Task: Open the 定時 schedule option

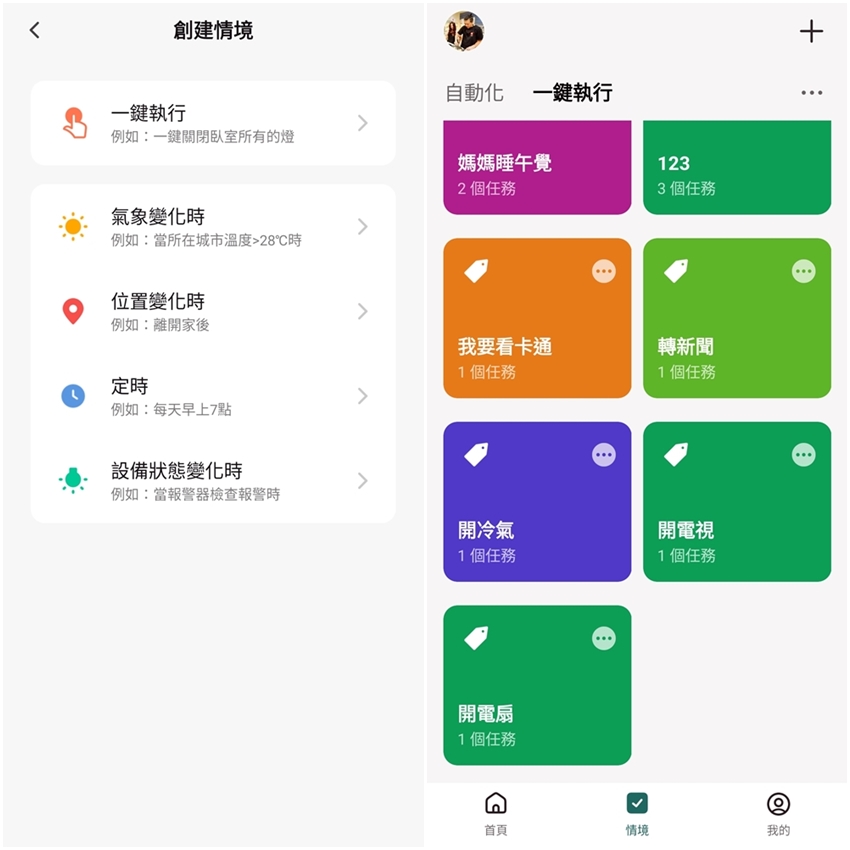Action: click(213, 396)
